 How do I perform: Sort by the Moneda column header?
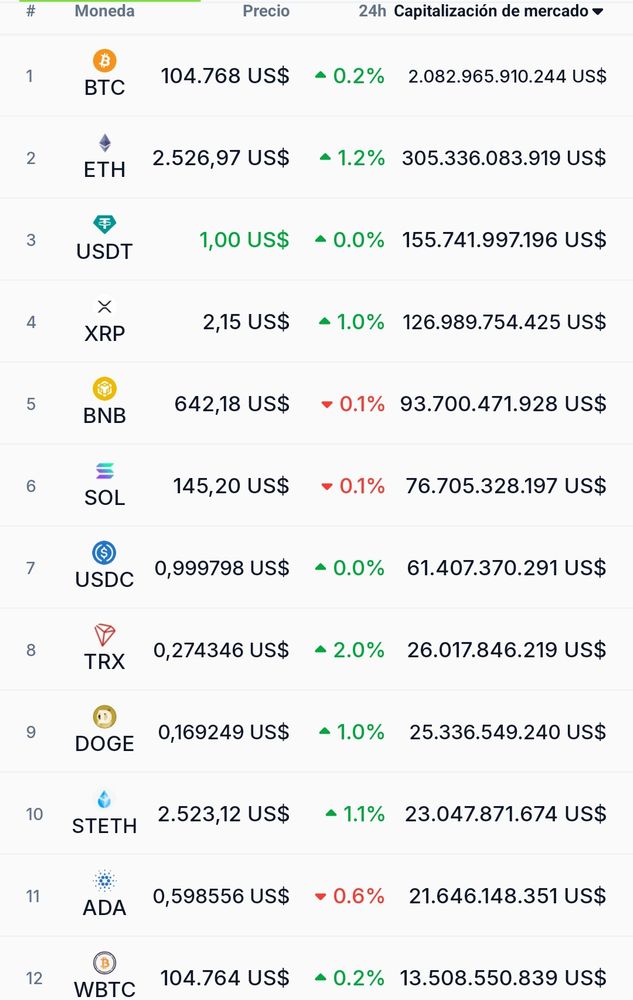click(104, 12)
